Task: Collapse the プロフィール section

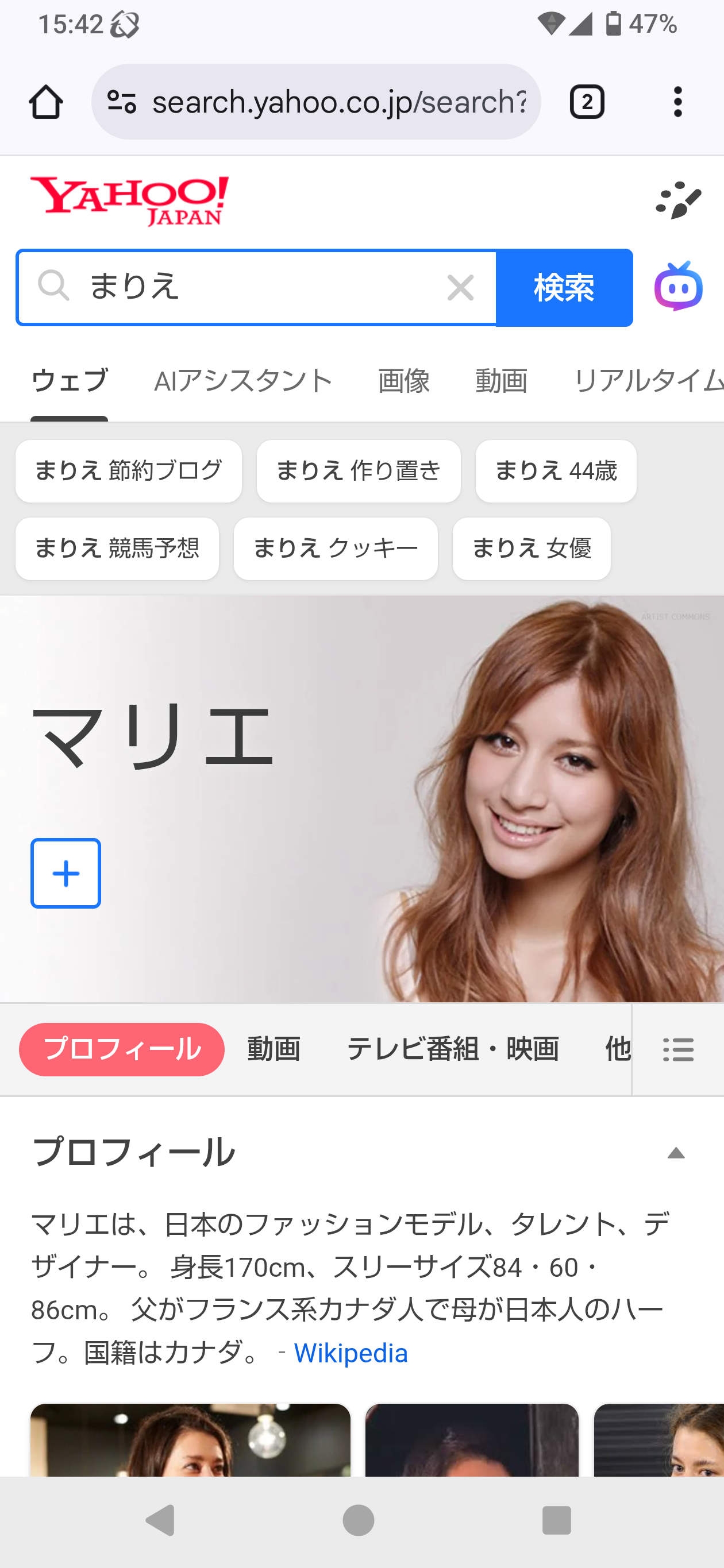Action: pyautogui.click(x=676, y=1153)
